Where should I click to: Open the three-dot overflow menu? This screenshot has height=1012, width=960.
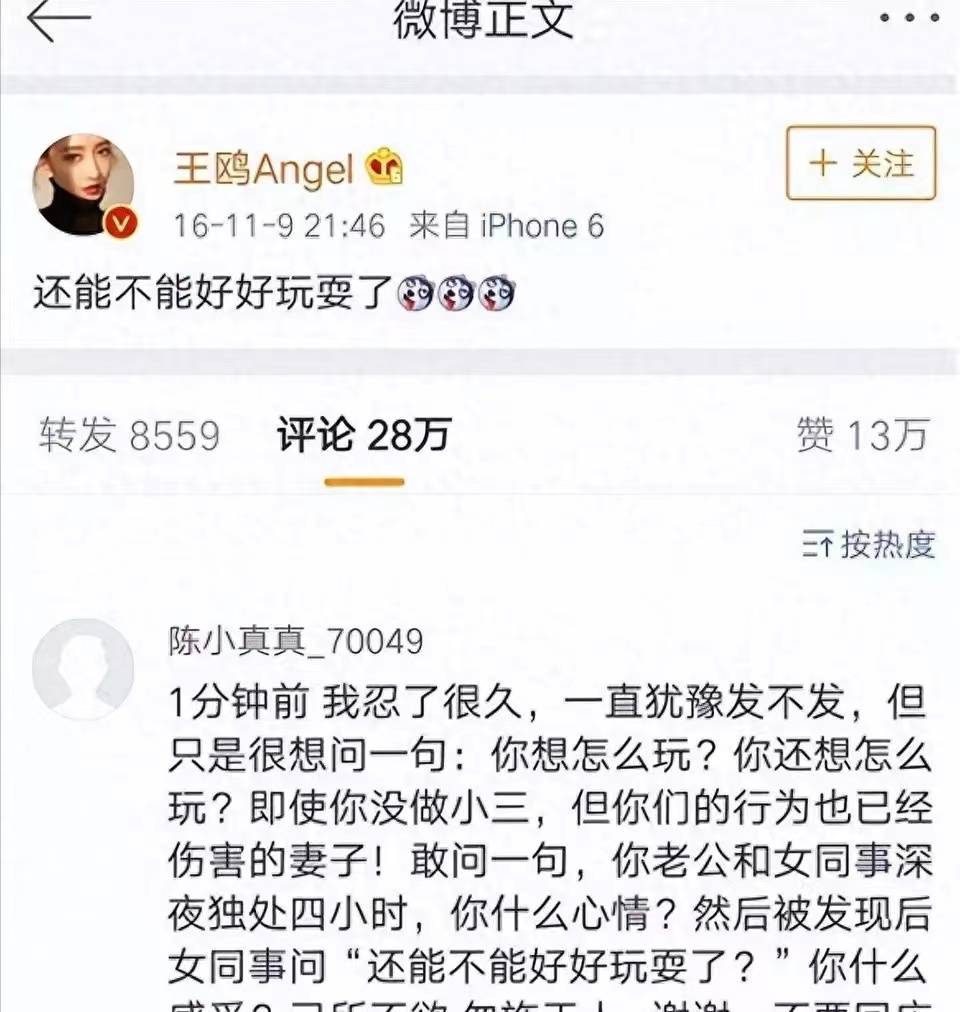point(910,20)
